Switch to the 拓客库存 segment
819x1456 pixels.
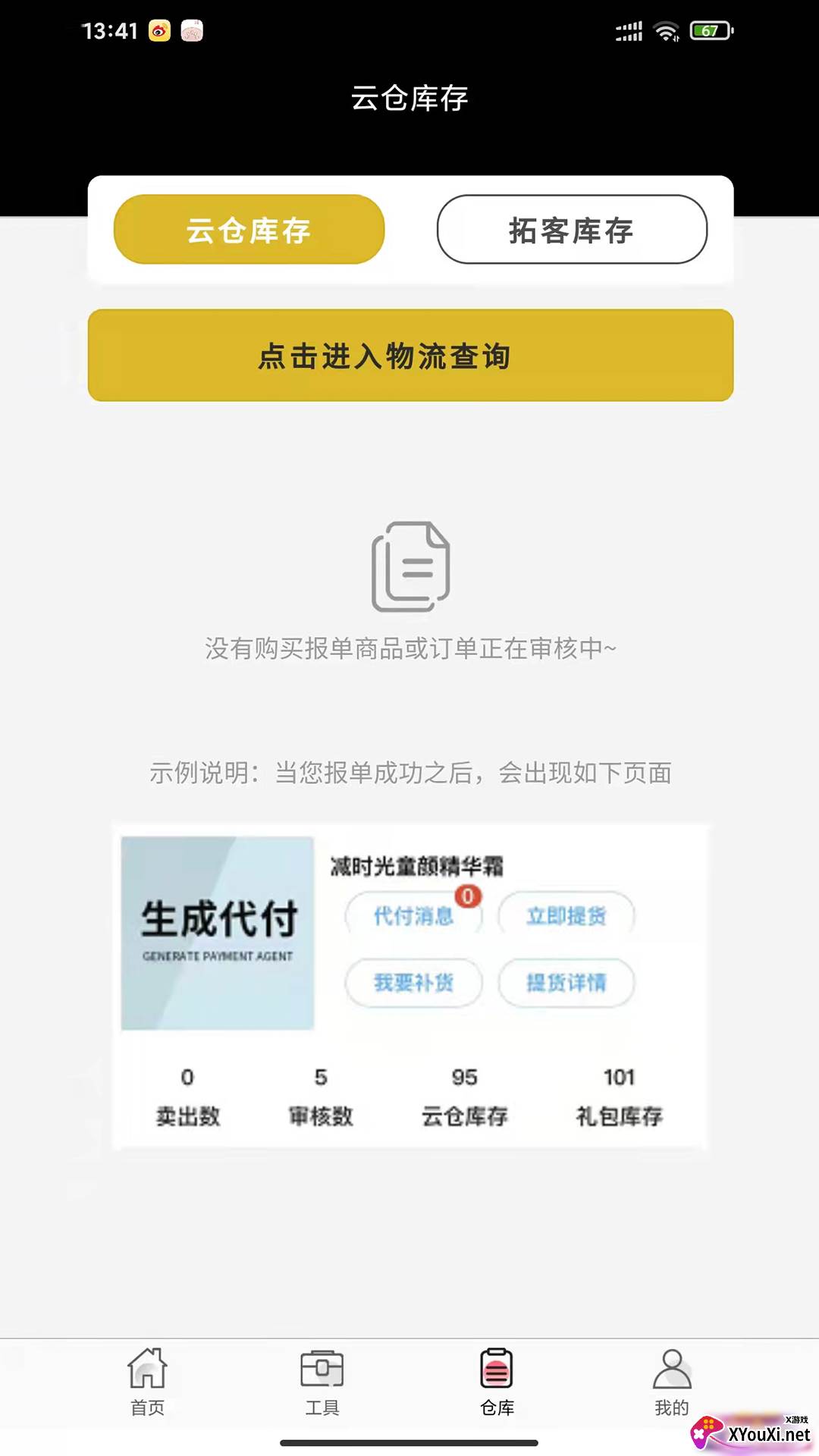pos(572,230)
